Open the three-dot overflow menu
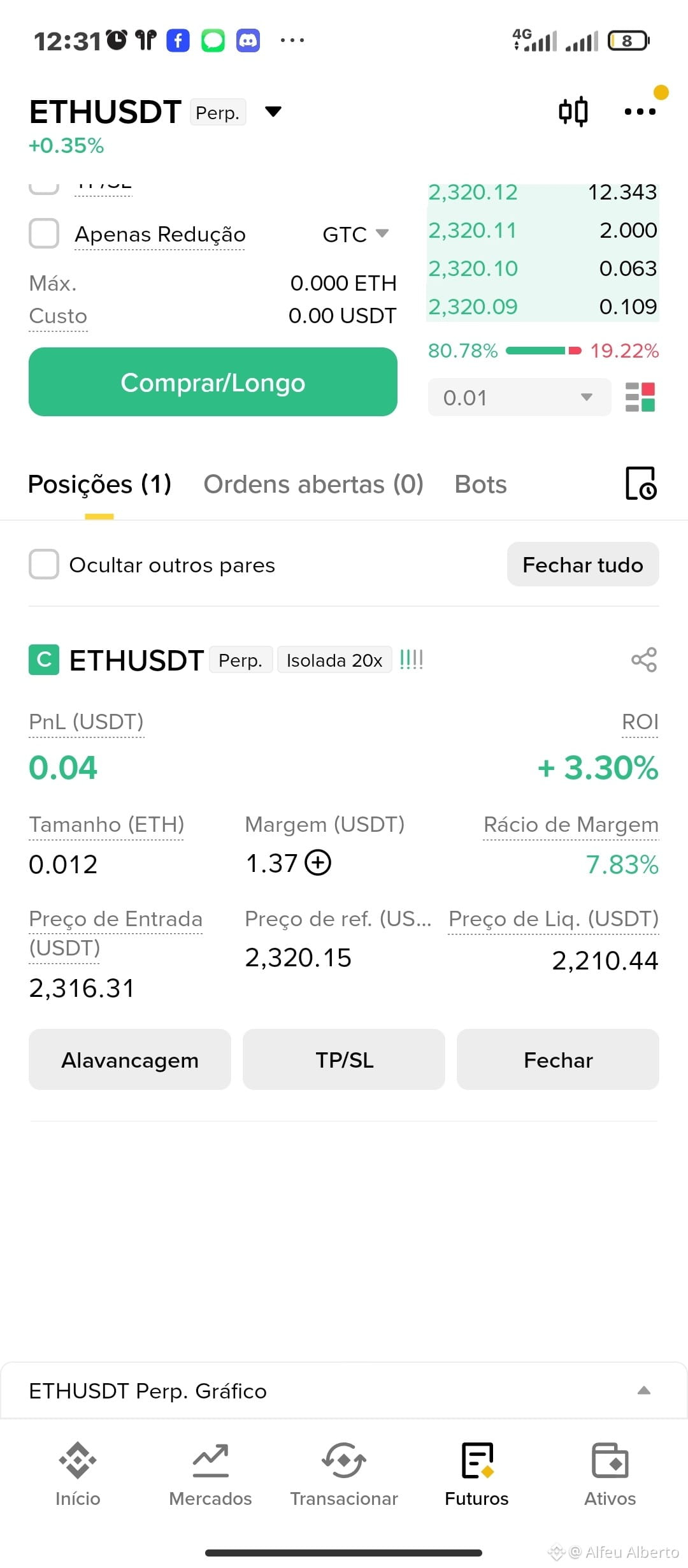688x1568 pixels. pos(640,112)
